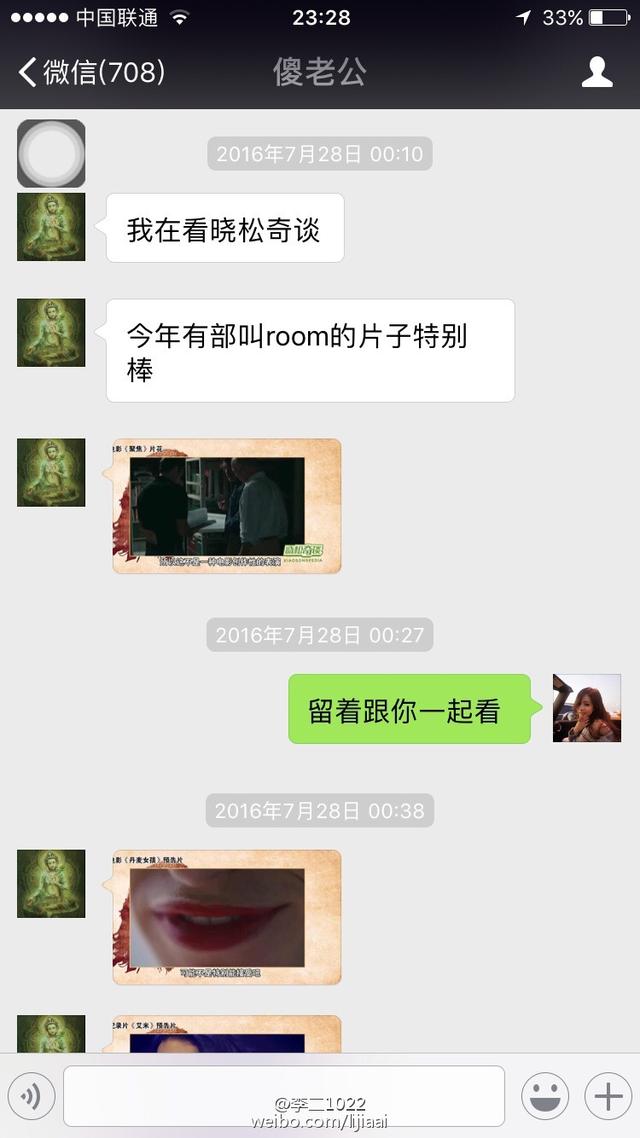Open the red lips video thumbnail
The height and width of the screenshot is (1138, 640).
click(226, 917)
